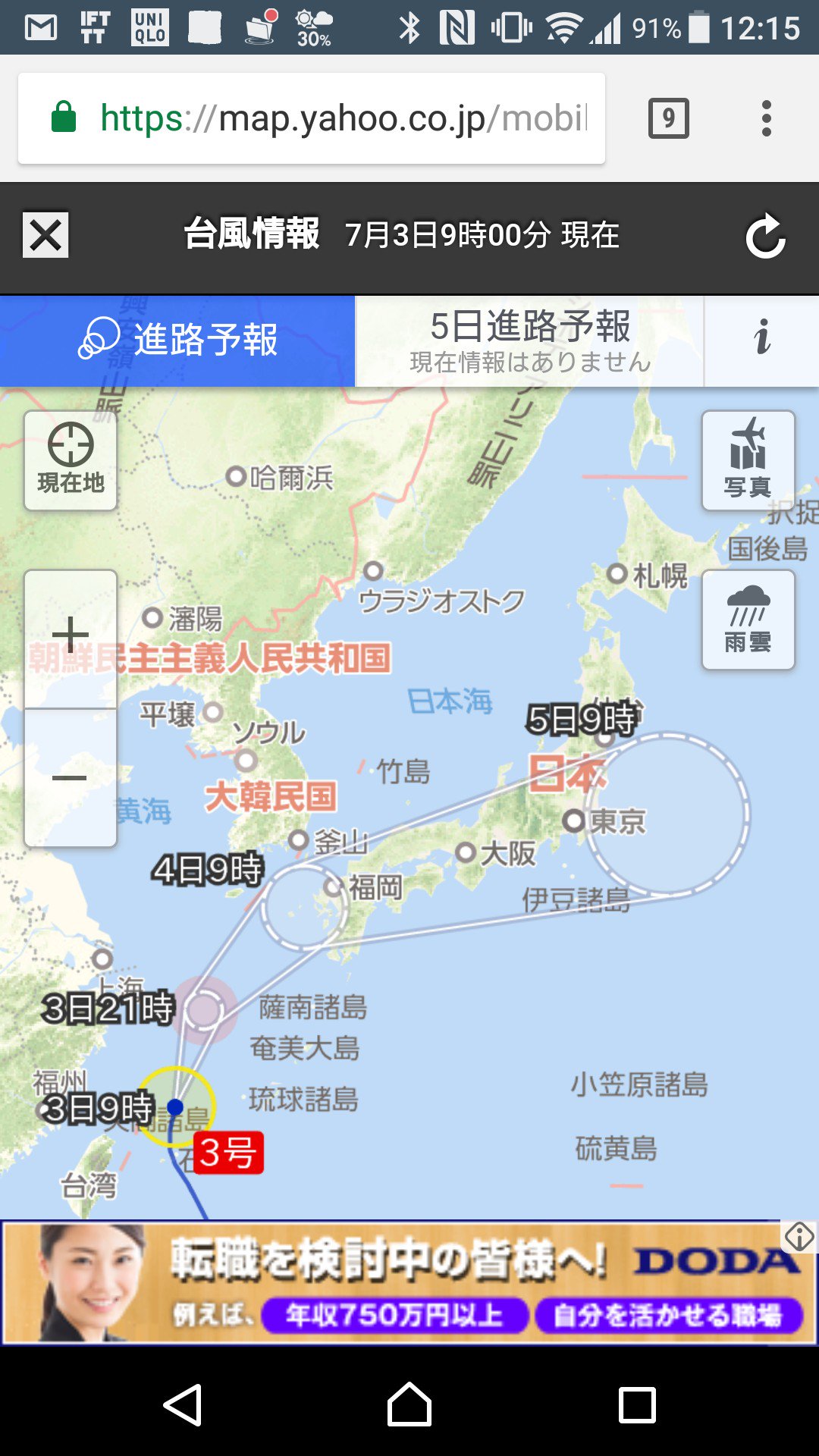Zoom out of the map

tap(71, 778)
